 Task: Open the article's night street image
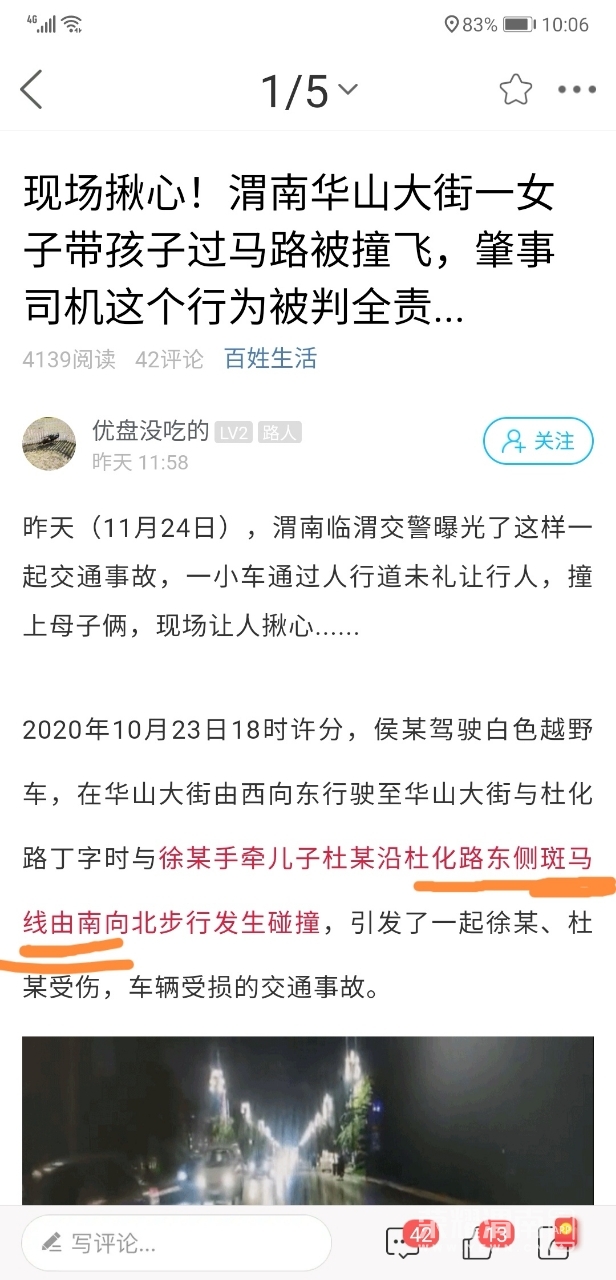tap(308, 1118)
